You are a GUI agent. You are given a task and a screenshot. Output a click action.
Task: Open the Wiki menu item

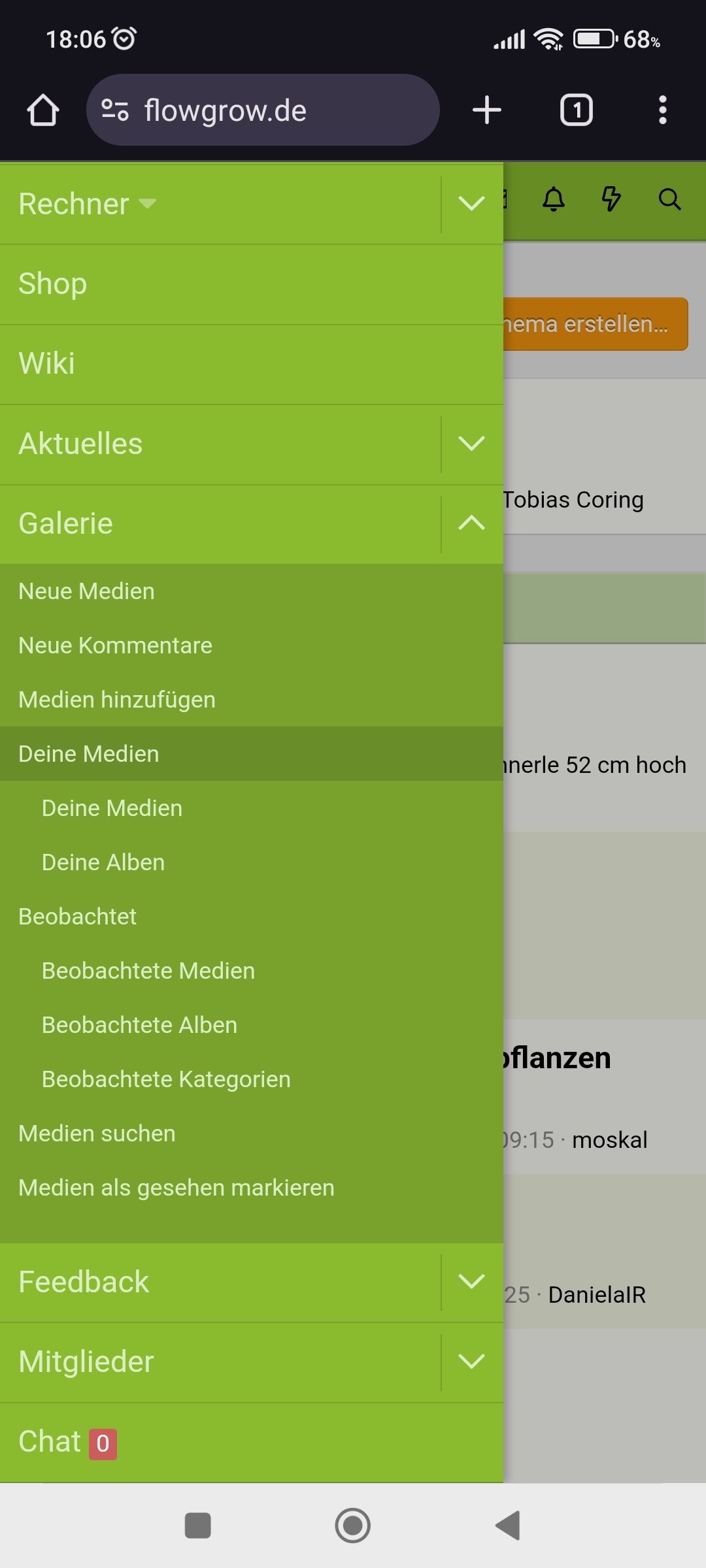point(47,364)
